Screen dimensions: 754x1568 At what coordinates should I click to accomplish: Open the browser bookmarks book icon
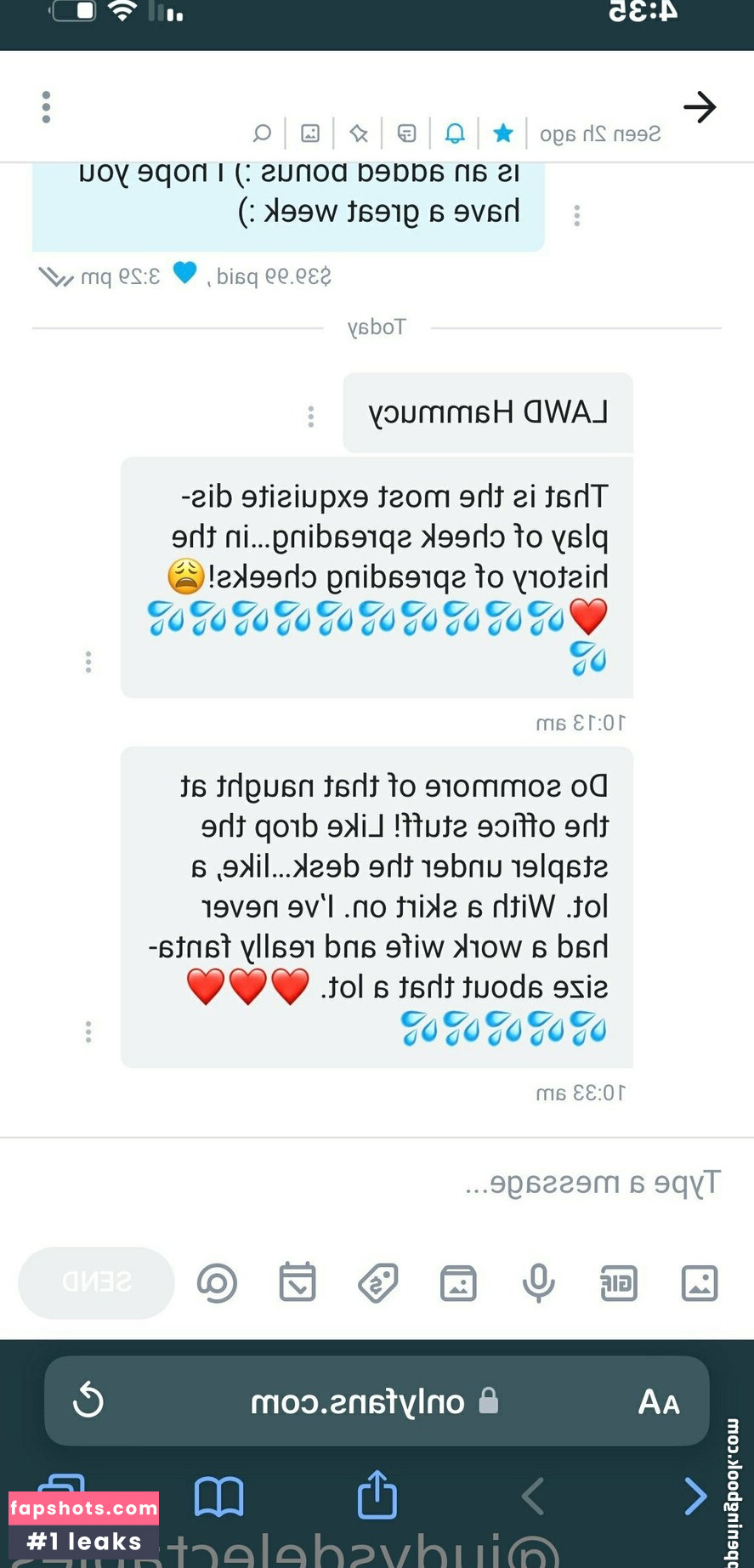[x=218, y=1497]
